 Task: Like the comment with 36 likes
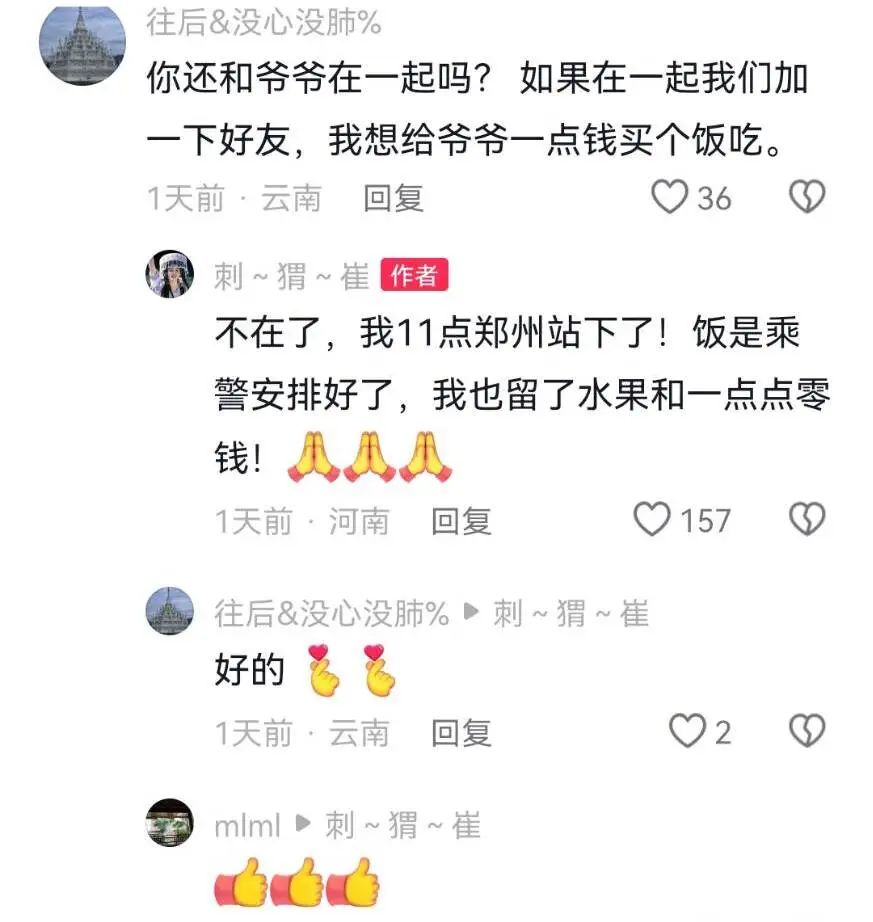[670, 197]
